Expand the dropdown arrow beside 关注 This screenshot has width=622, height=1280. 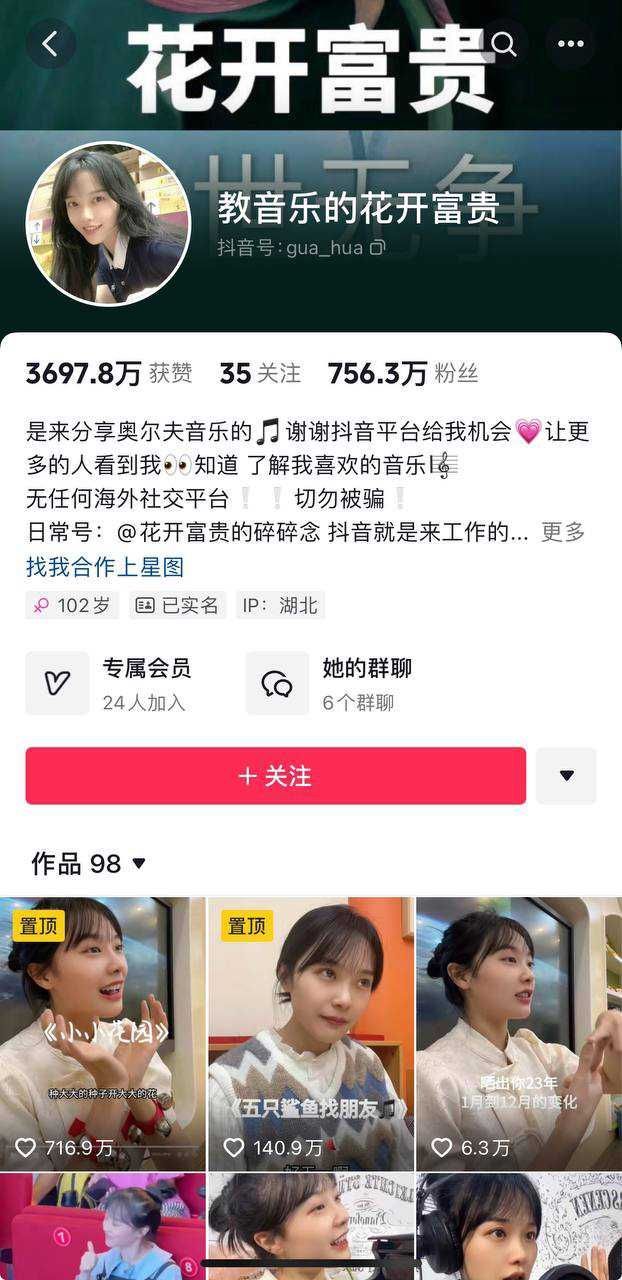(566, 776)
